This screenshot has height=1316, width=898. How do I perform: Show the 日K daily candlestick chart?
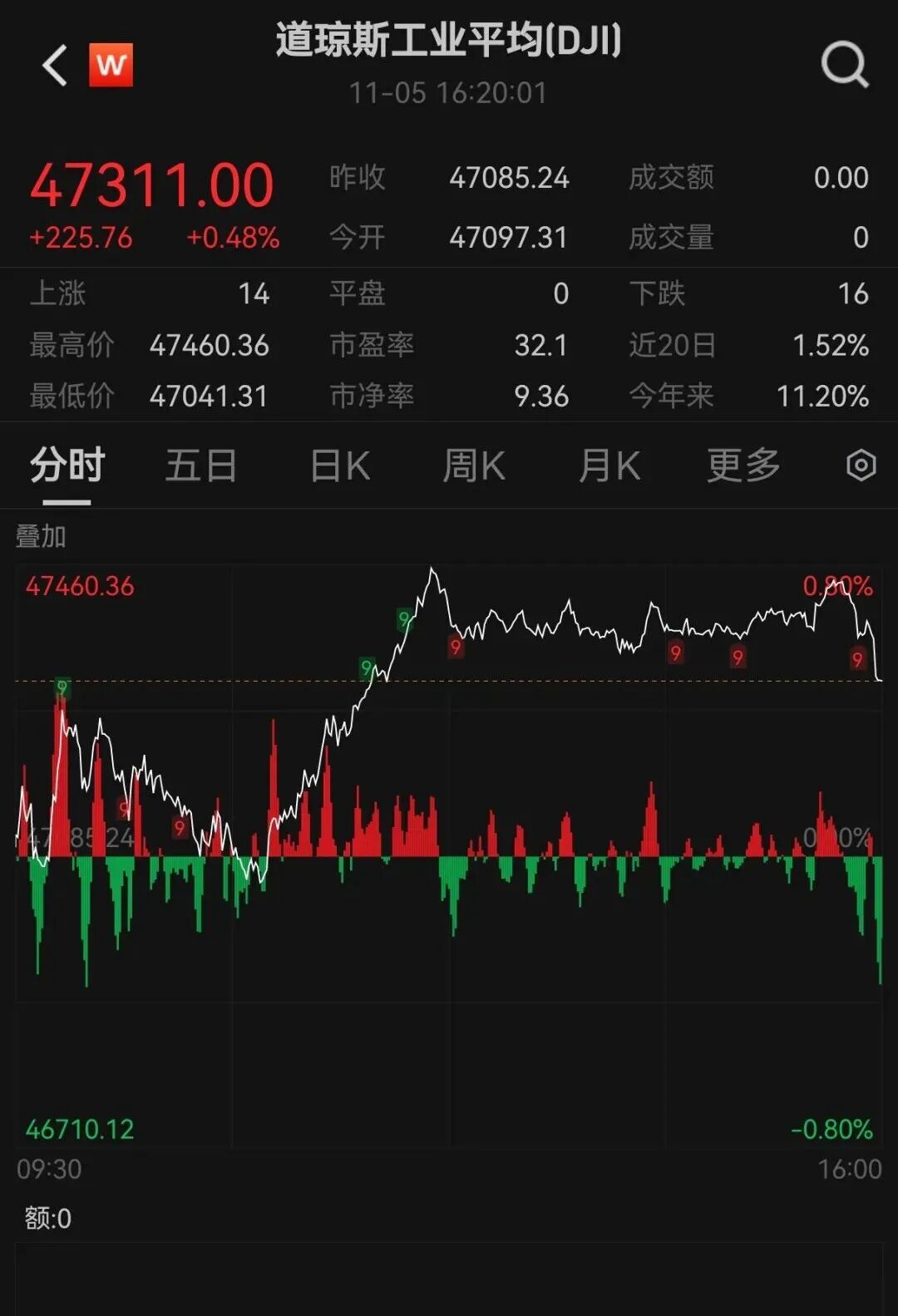[x=339, y=466]
